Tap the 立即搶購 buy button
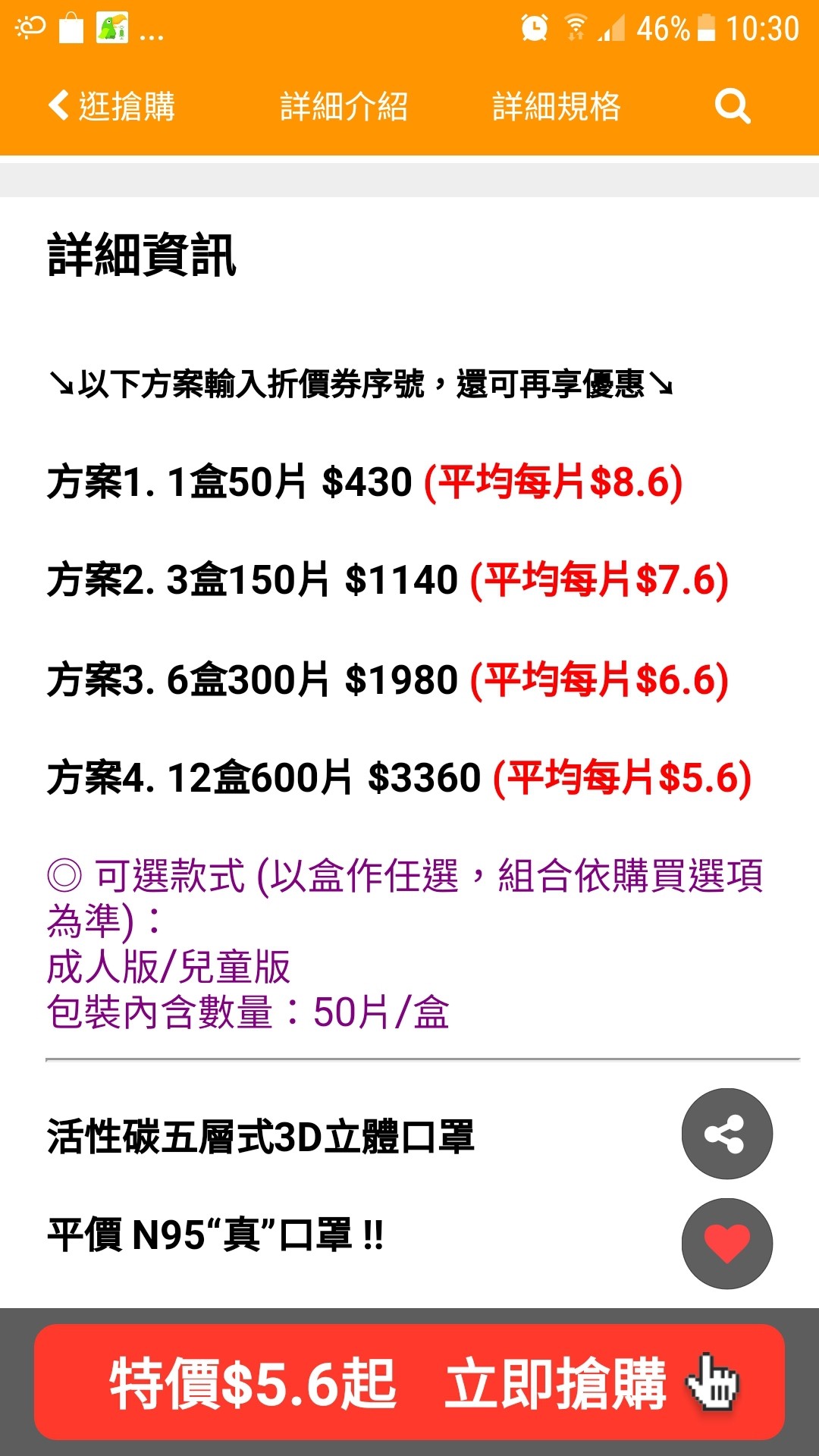This screenshot has height=1456, width=819. 409,1382
